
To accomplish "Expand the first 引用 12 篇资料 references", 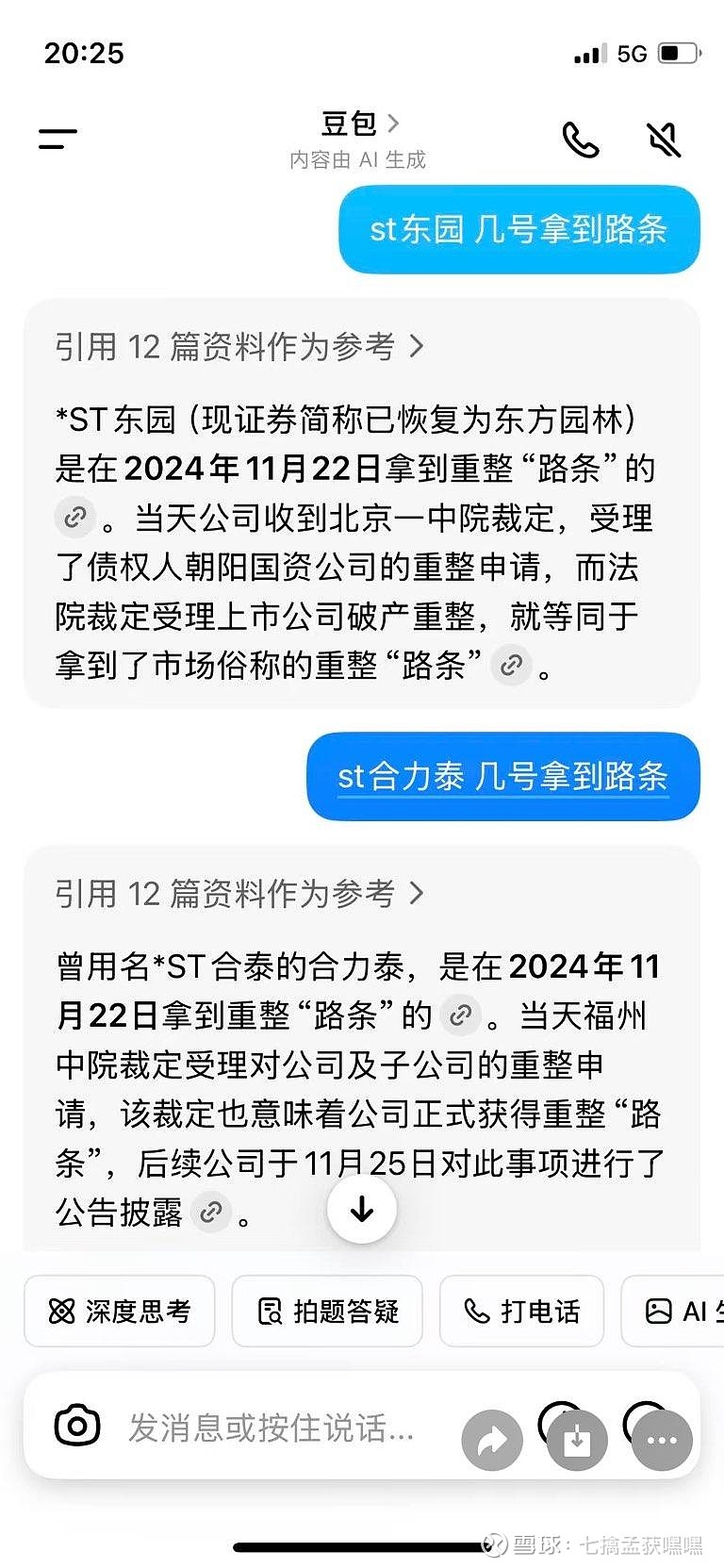I will 235,347.
